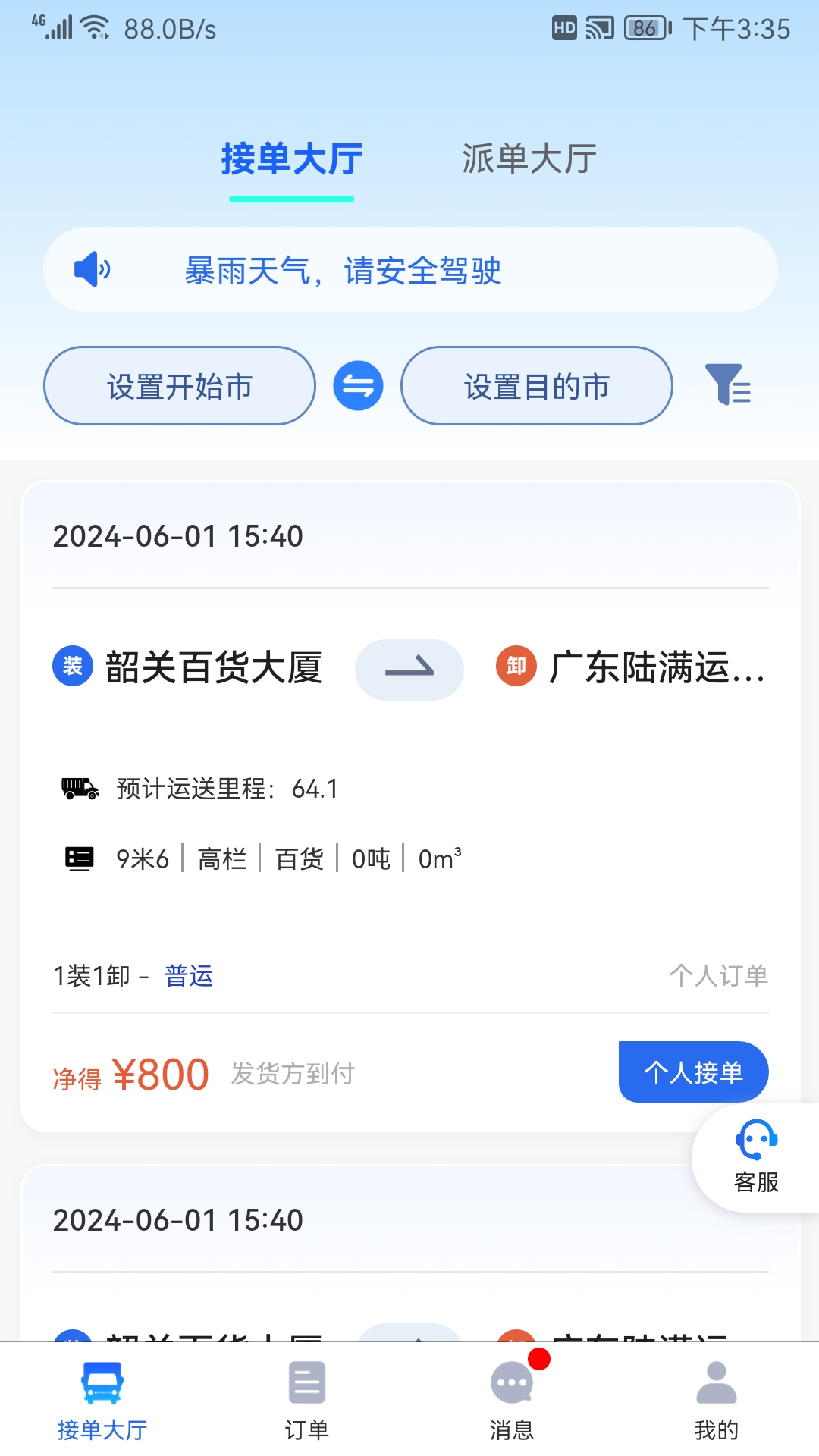Viewport: 819px width, 1456px height.
Task: Select the 订单 orders icon in bottom navigation
Action: (306, 1382)
